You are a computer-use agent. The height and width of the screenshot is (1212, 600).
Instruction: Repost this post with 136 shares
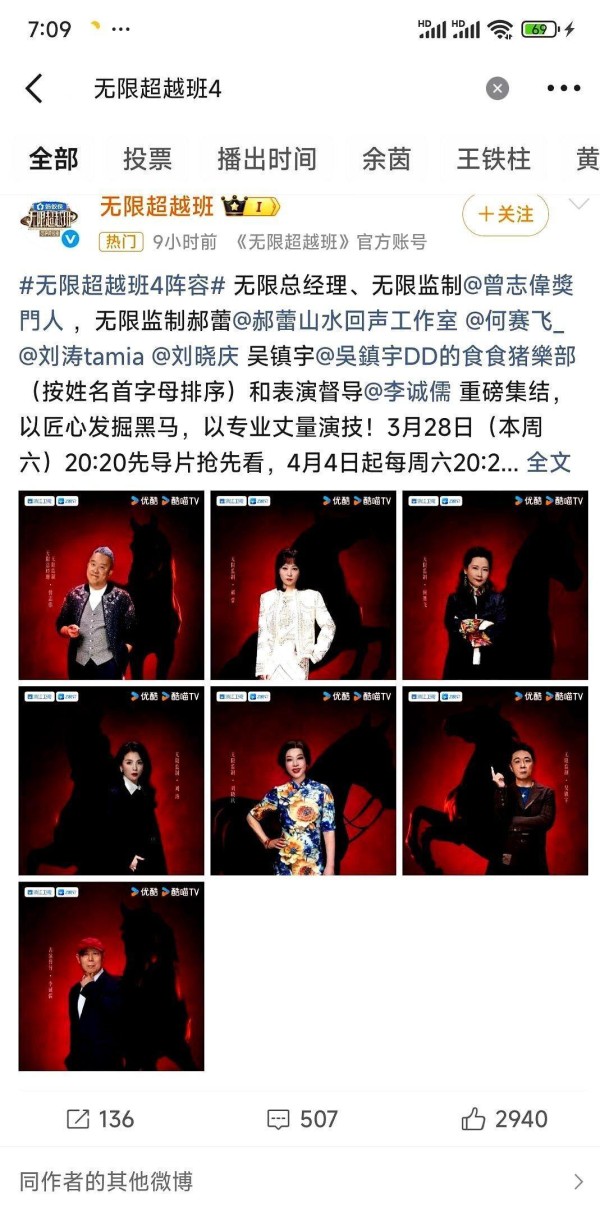(100, 1119)
